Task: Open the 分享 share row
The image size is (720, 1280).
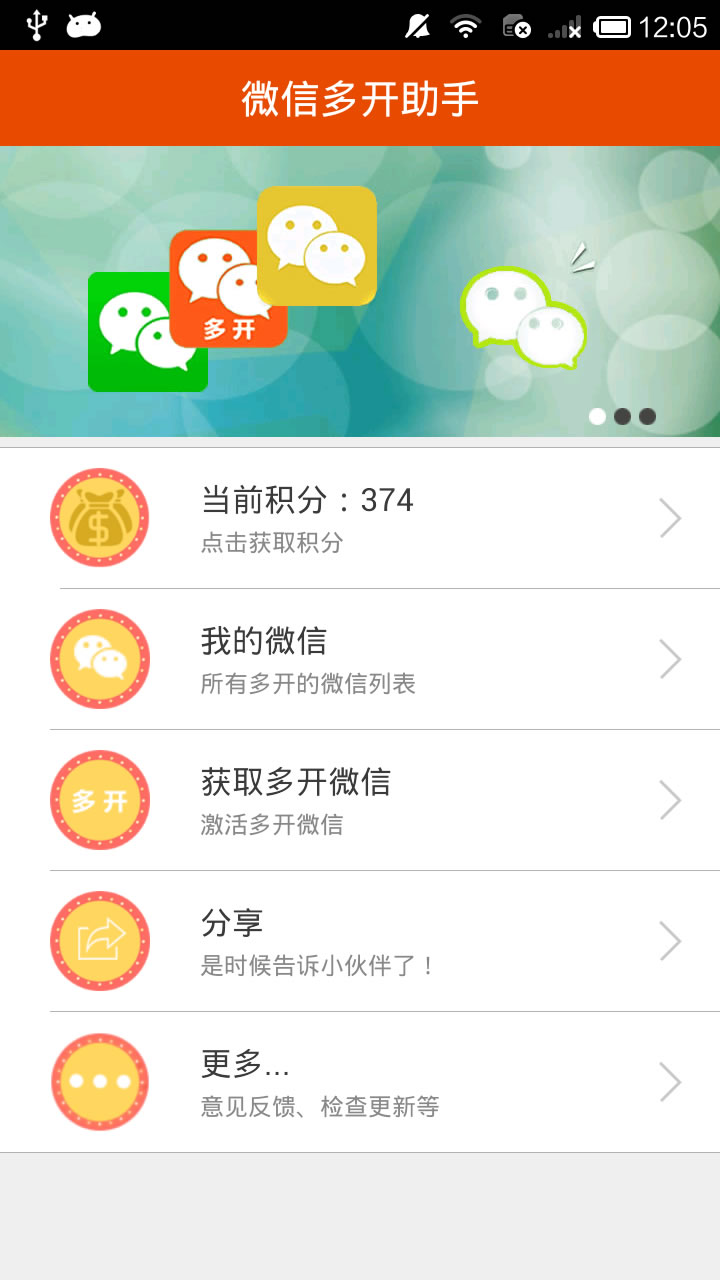Action: tap(360, 941)
